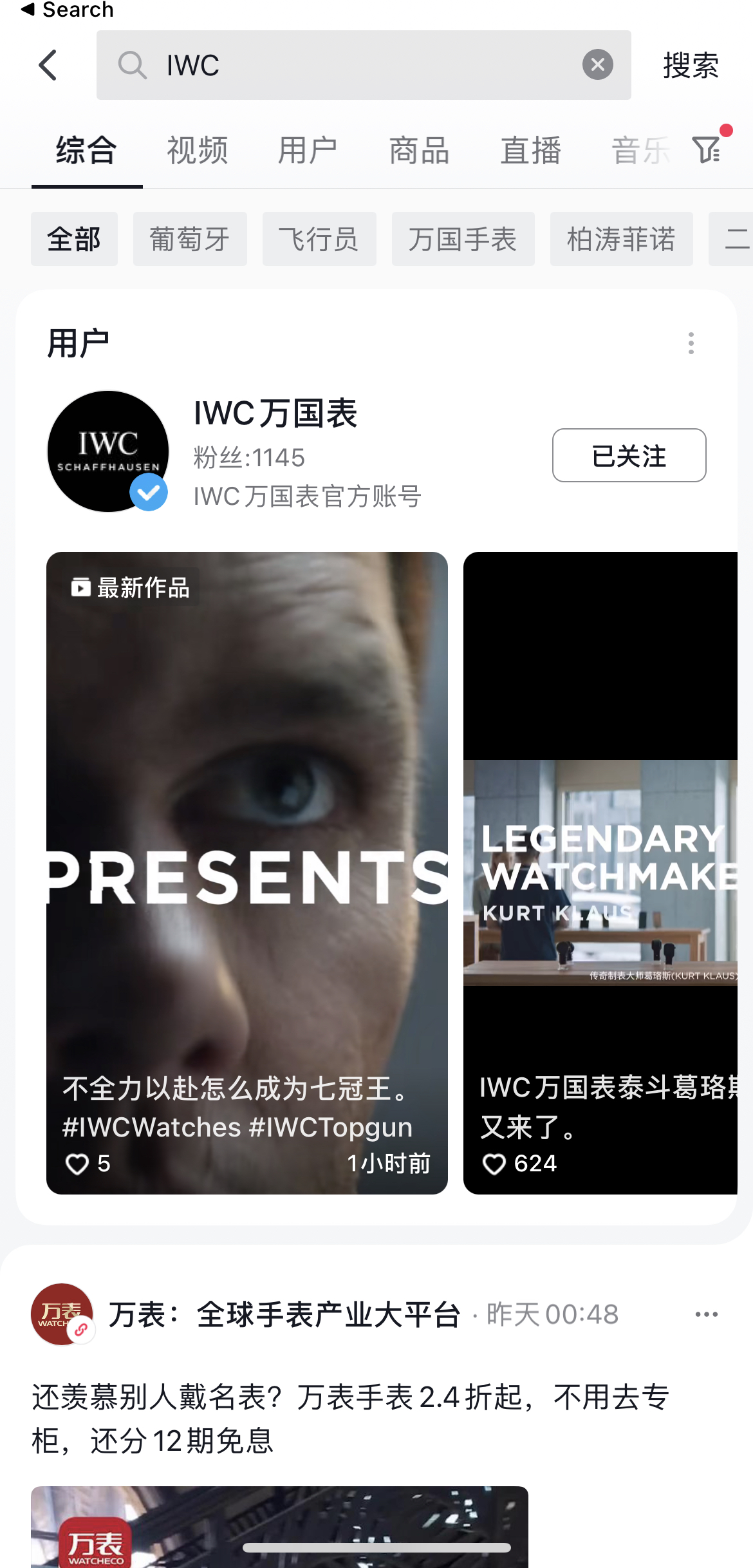Open more options on the 万表 post
The height and width of the screenshot is (1568, 753).
click(707, 1314)
